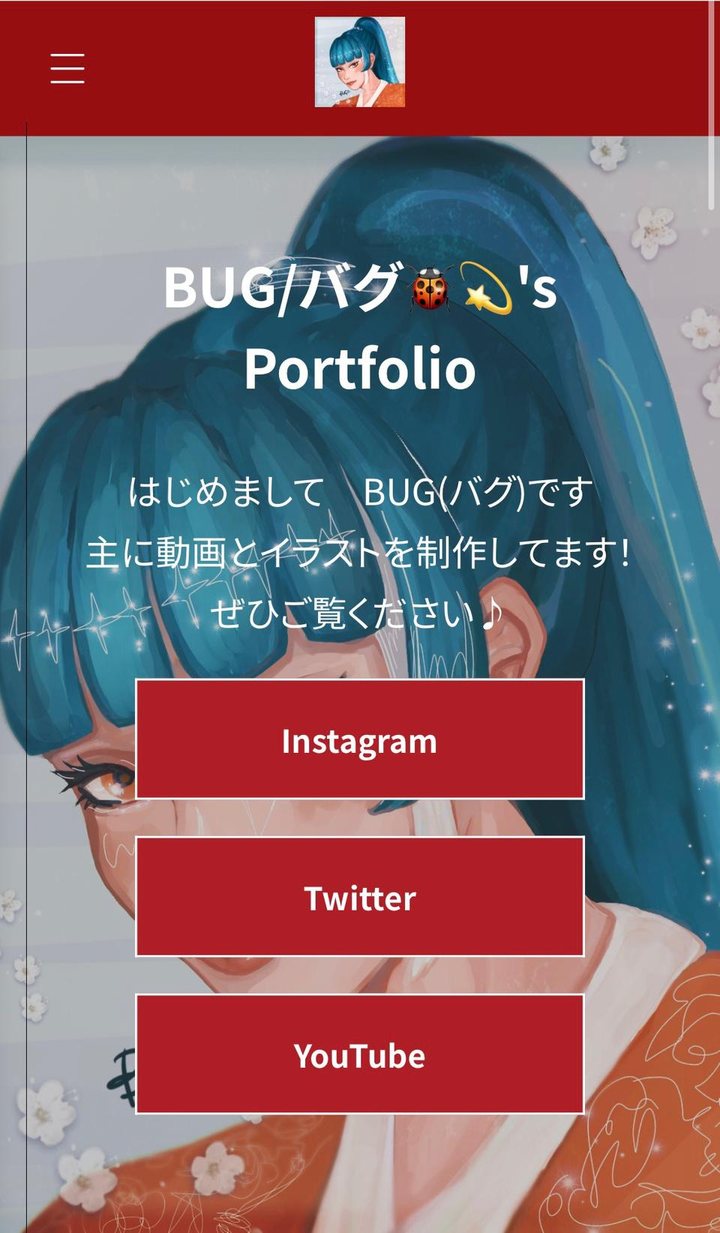Viewport: 720px width, 1233px height.
Task: Open the Instagram link button
Action: coord(359,739)
